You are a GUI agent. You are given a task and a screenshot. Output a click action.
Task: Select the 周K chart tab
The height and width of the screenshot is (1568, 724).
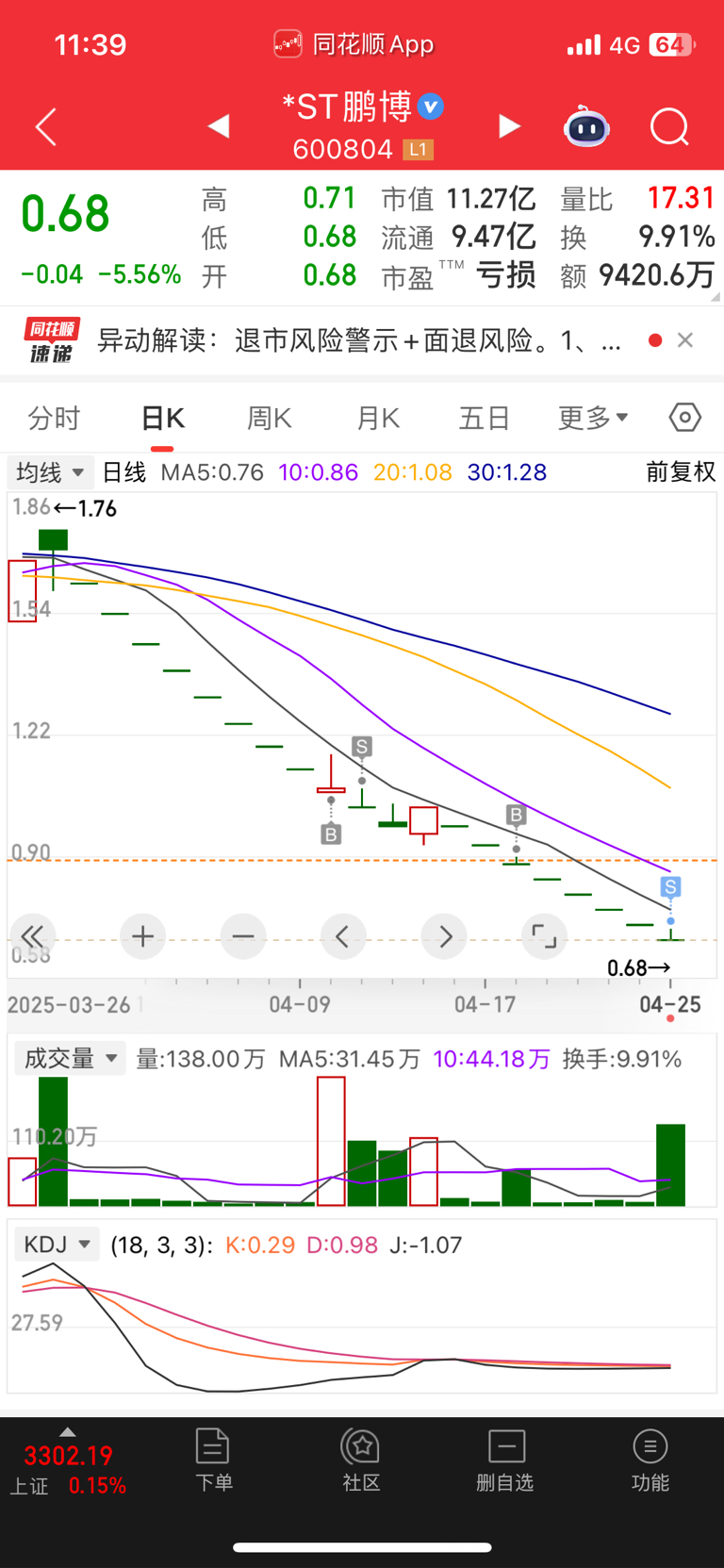(x=269, y=418)
